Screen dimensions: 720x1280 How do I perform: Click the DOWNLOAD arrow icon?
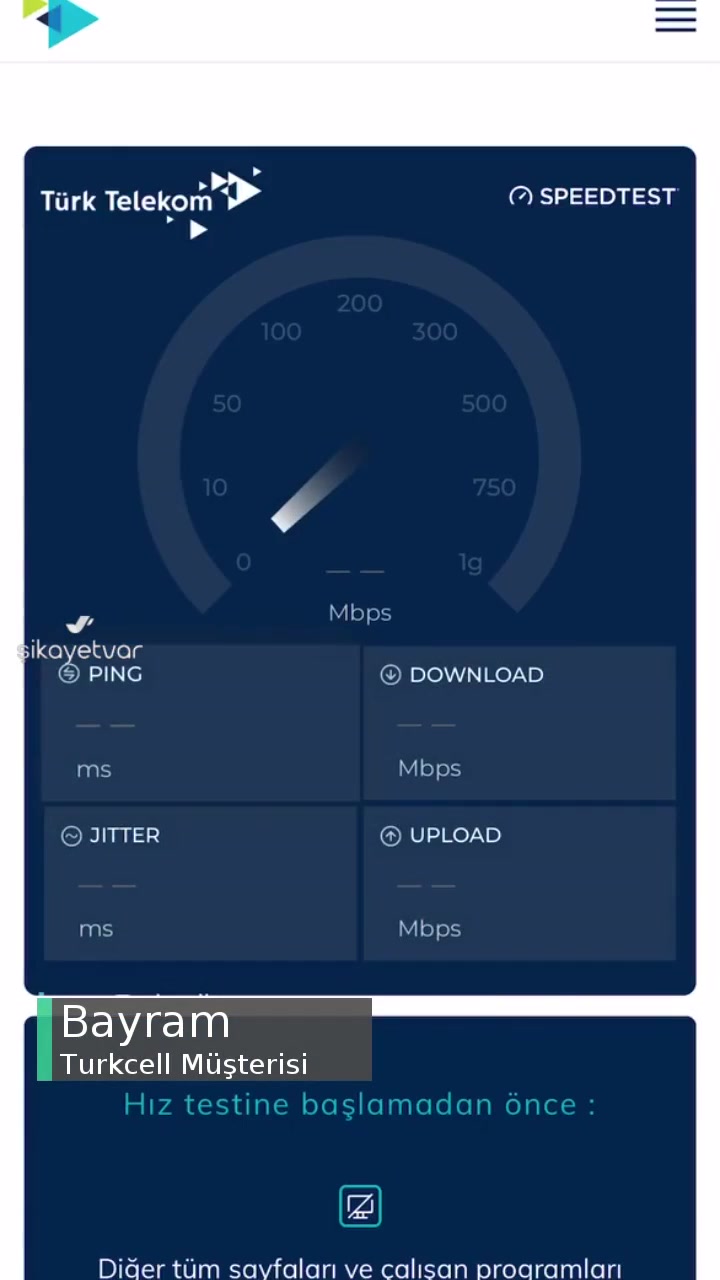(390, 675)
